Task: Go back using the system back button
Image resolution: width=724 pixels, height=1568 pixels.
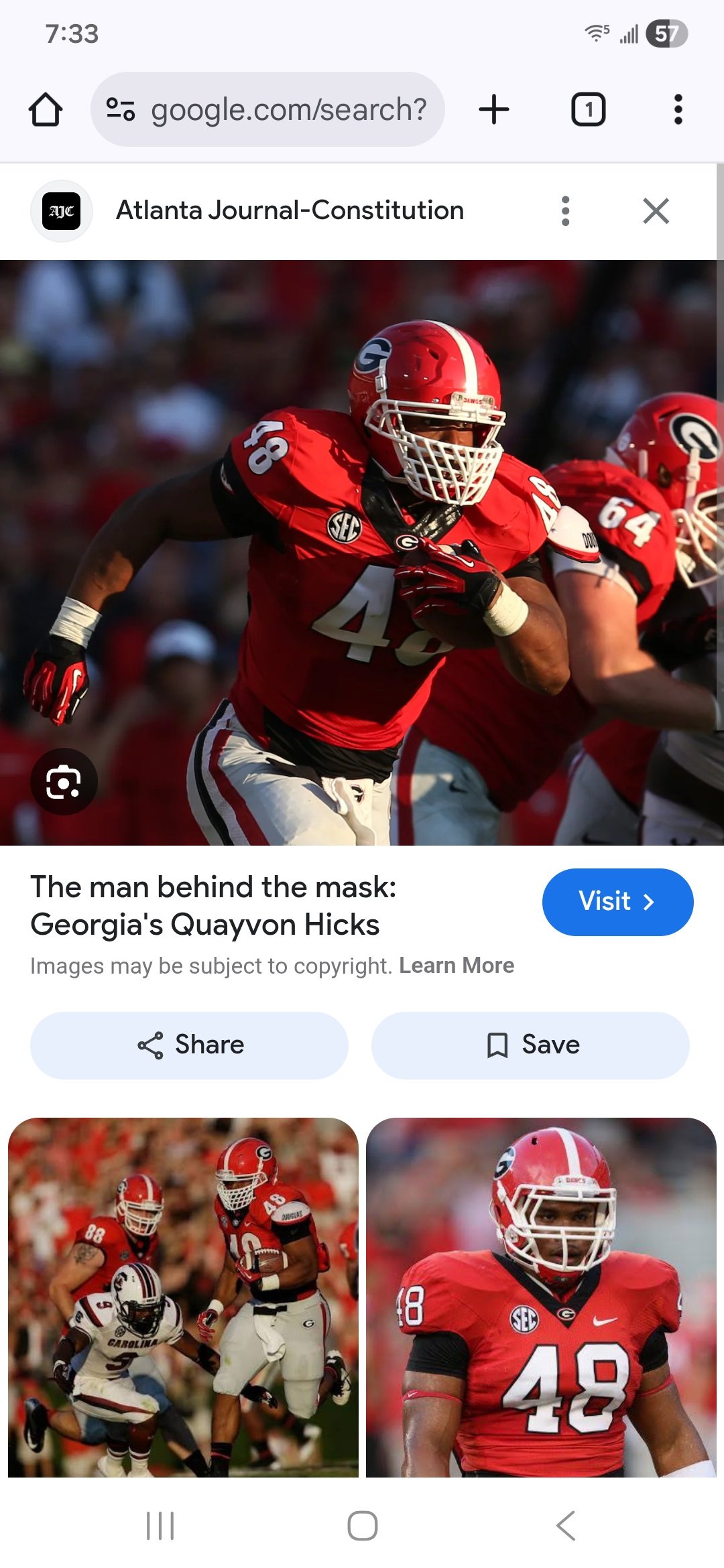Action: click(x=565, y=1526)
